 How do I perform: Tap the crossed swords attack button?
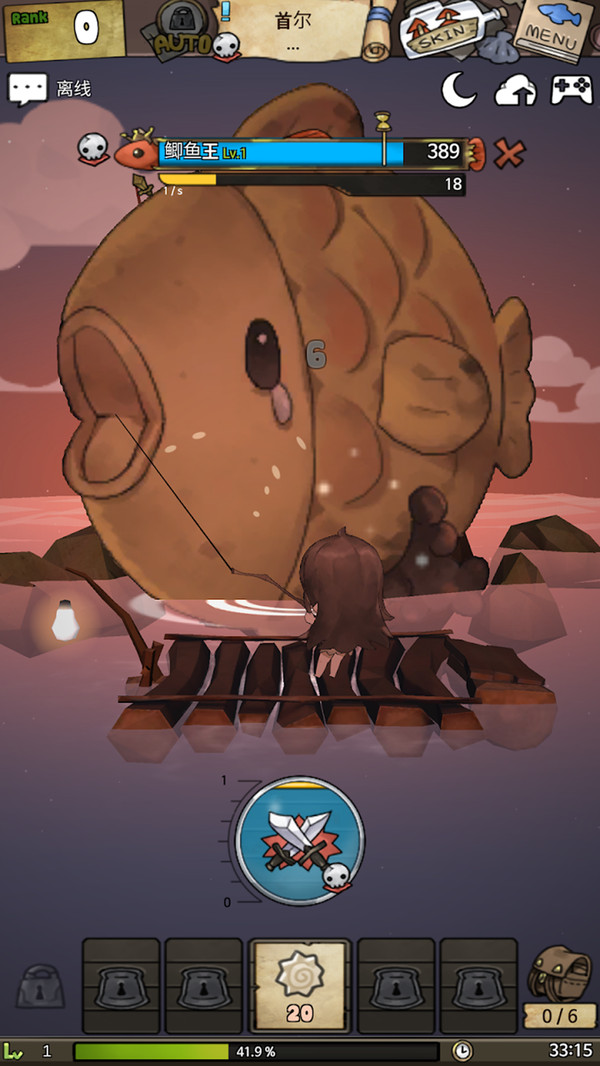tap(299, 841)
